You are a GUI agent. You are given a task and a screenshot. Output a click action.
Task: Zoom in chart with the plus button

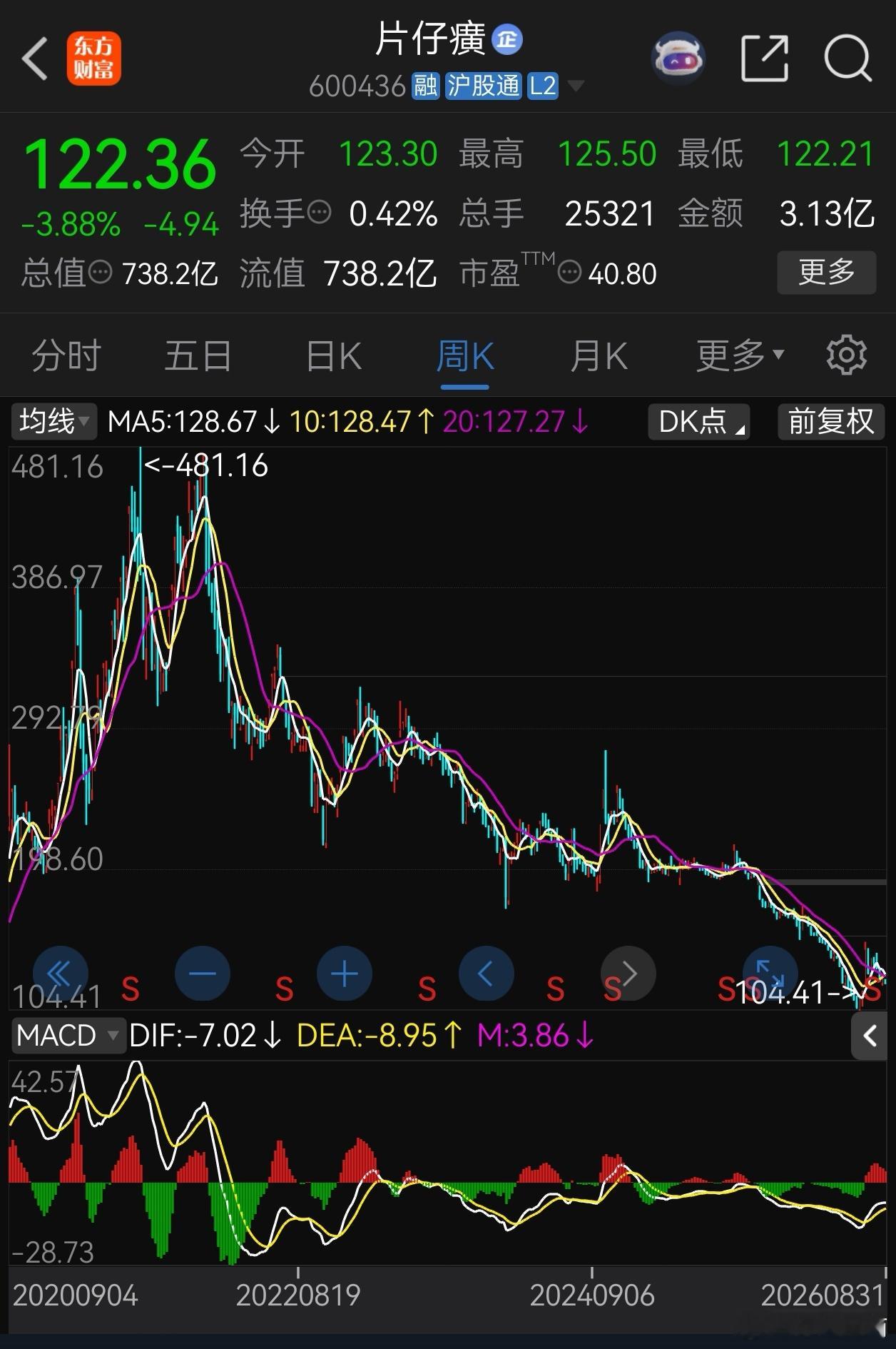[x=345, y=973]
